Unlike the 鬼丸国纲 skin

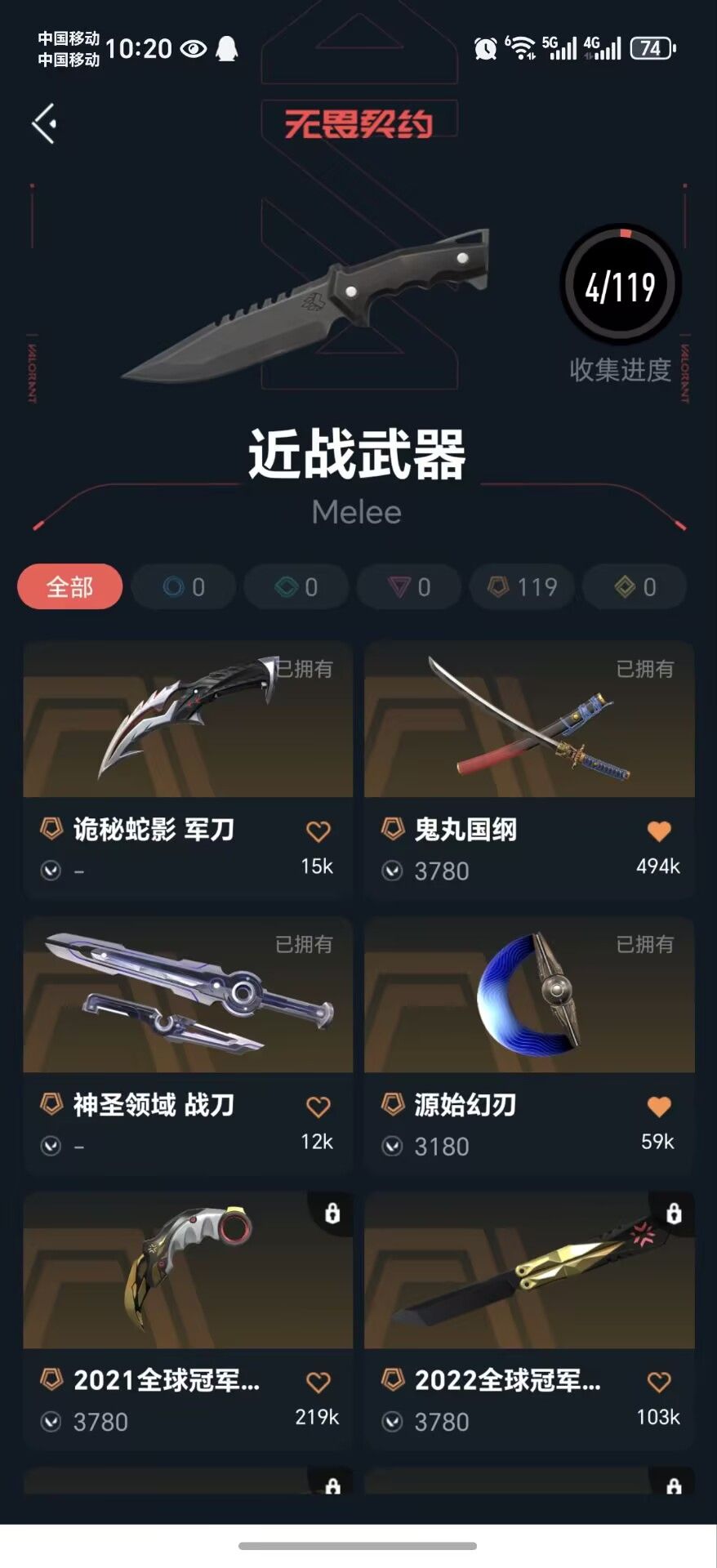(659, 831)
